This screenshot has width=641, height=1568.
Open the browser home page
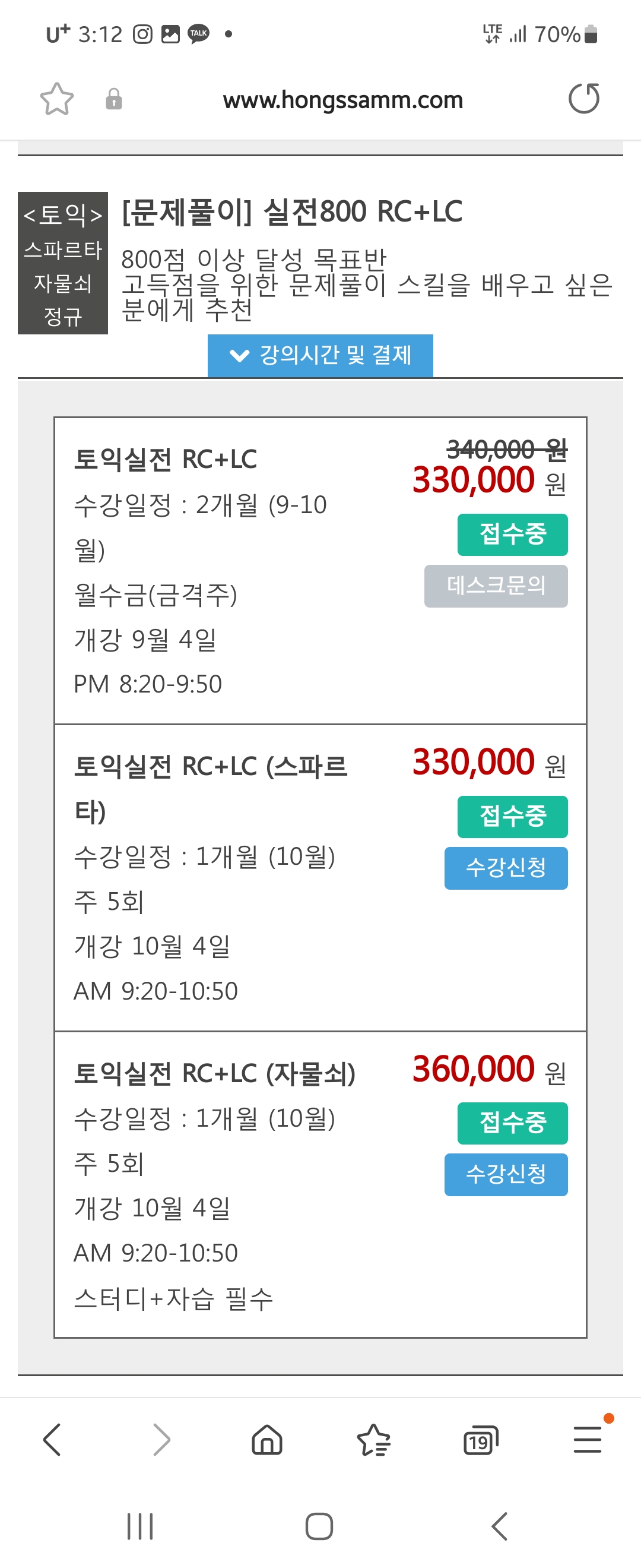click(x=267, y=1440)
